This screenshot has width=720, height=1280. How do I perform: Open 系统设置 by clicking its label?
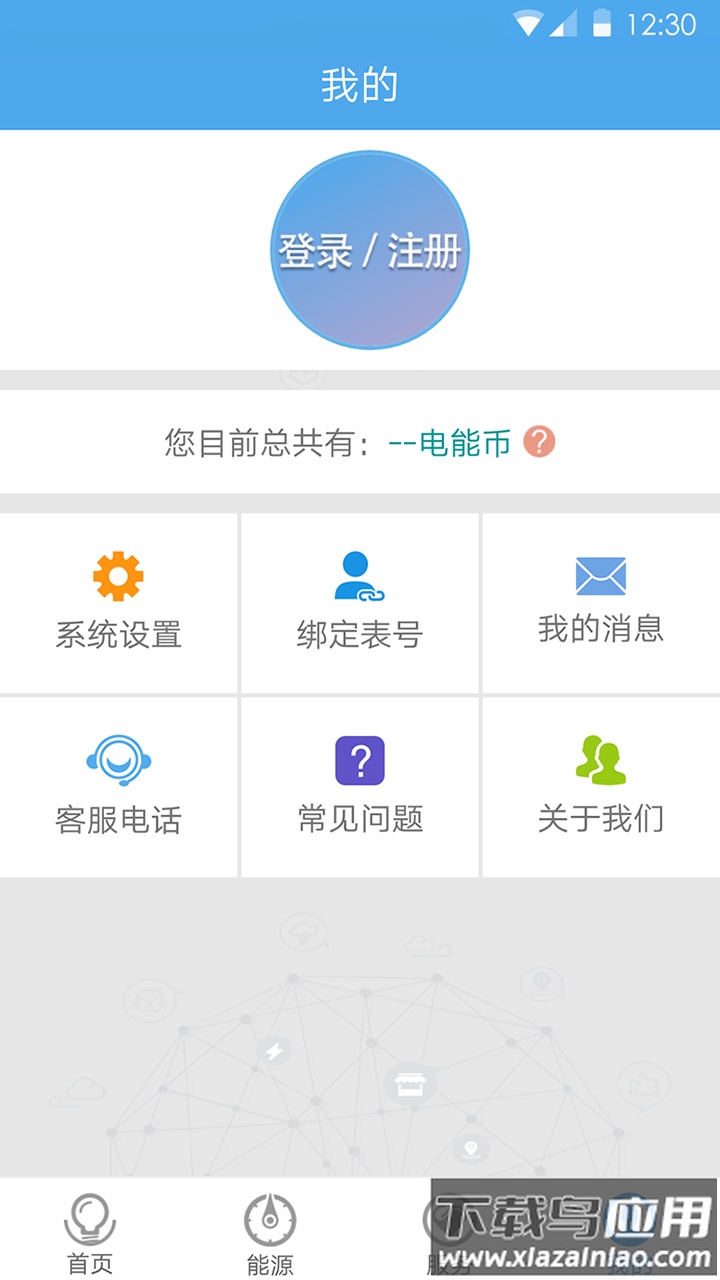pos(117,633)
